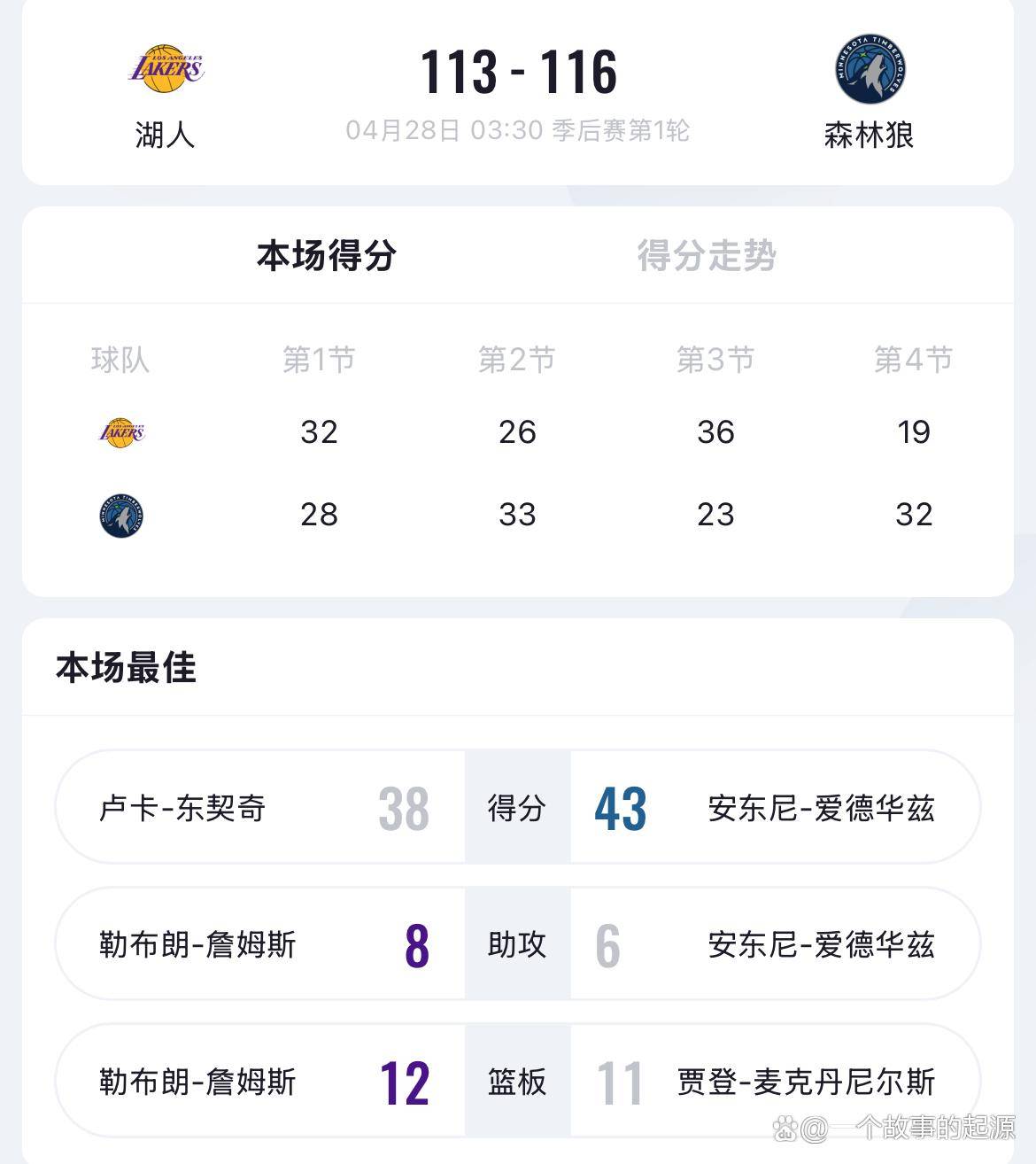Select the Timberwolves logo in the quarter scores table
Screen dimensions: 1036x1164
click(121, 515)
